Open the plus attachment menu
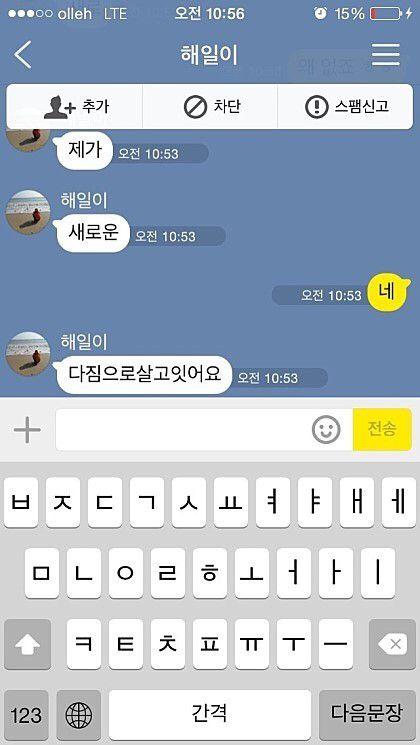Image resolution: width=420 pixels, height=745 pixels. 27,430
